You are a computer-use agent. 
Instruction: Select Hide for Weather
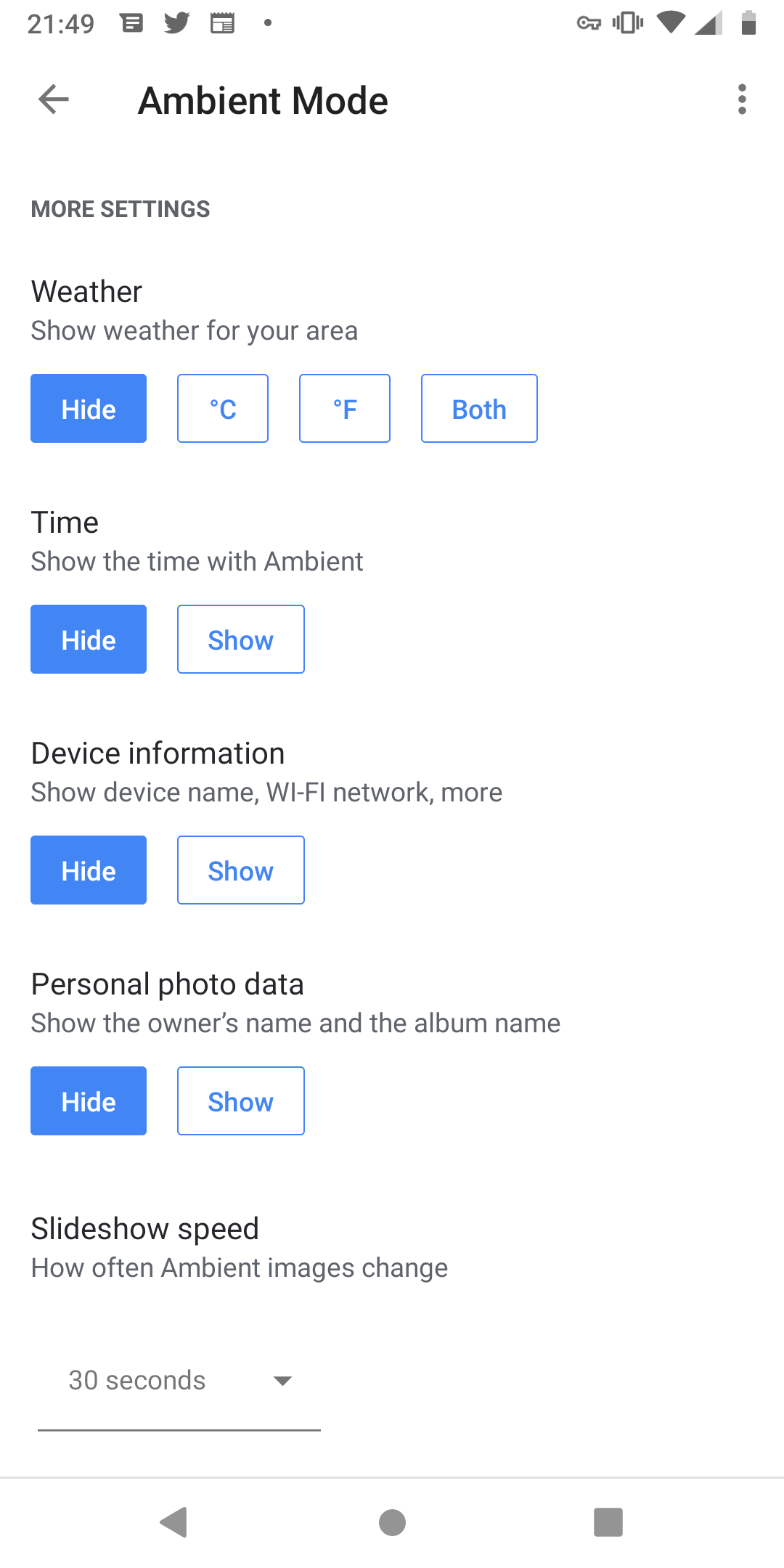coord(89,409)
